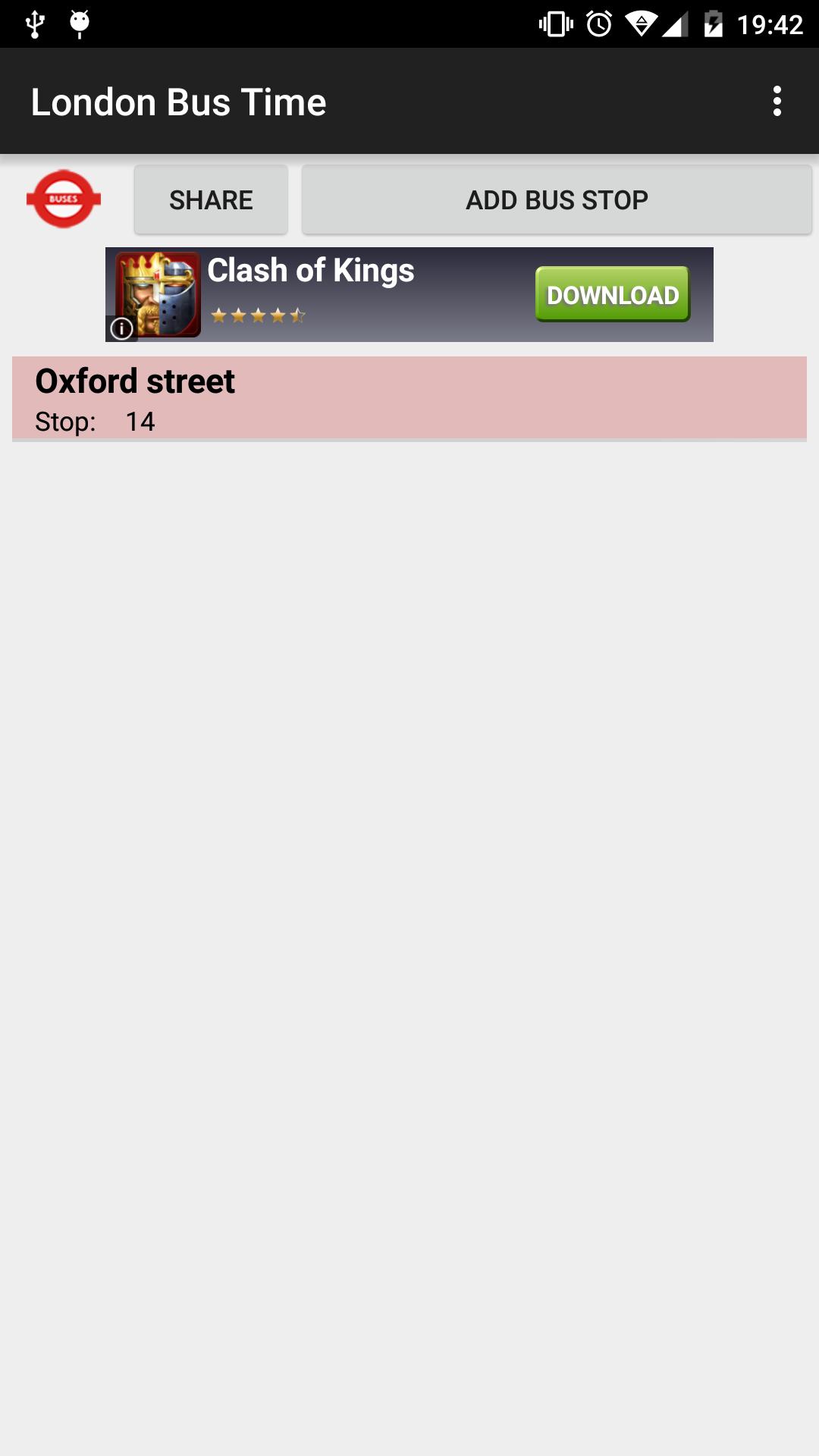Open the Oxford street stop 14 entry
Image resolution: width=819 pixels, height=1456 pixels.
409,399
